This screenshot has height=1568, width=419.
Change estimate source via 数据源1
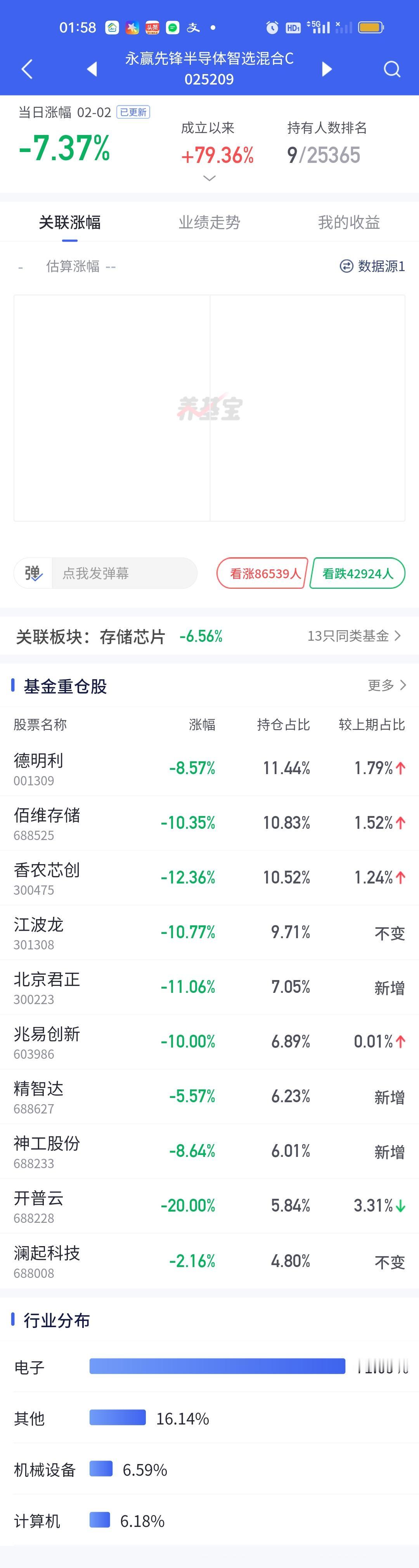tap(372, 266)
